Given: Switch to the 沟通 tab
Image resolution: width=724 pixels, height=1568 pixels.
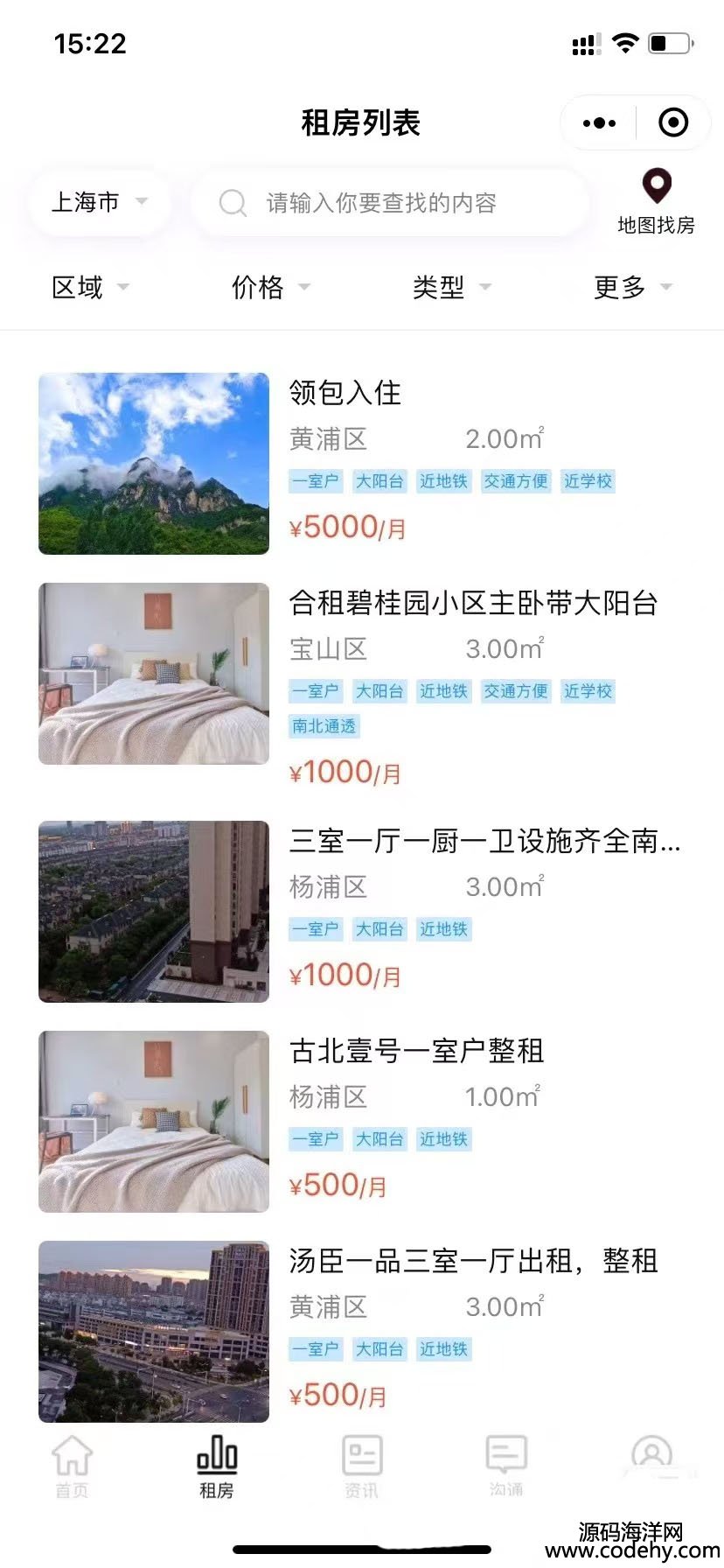Looking at the screenshot, I should (x=506, y=1466).
